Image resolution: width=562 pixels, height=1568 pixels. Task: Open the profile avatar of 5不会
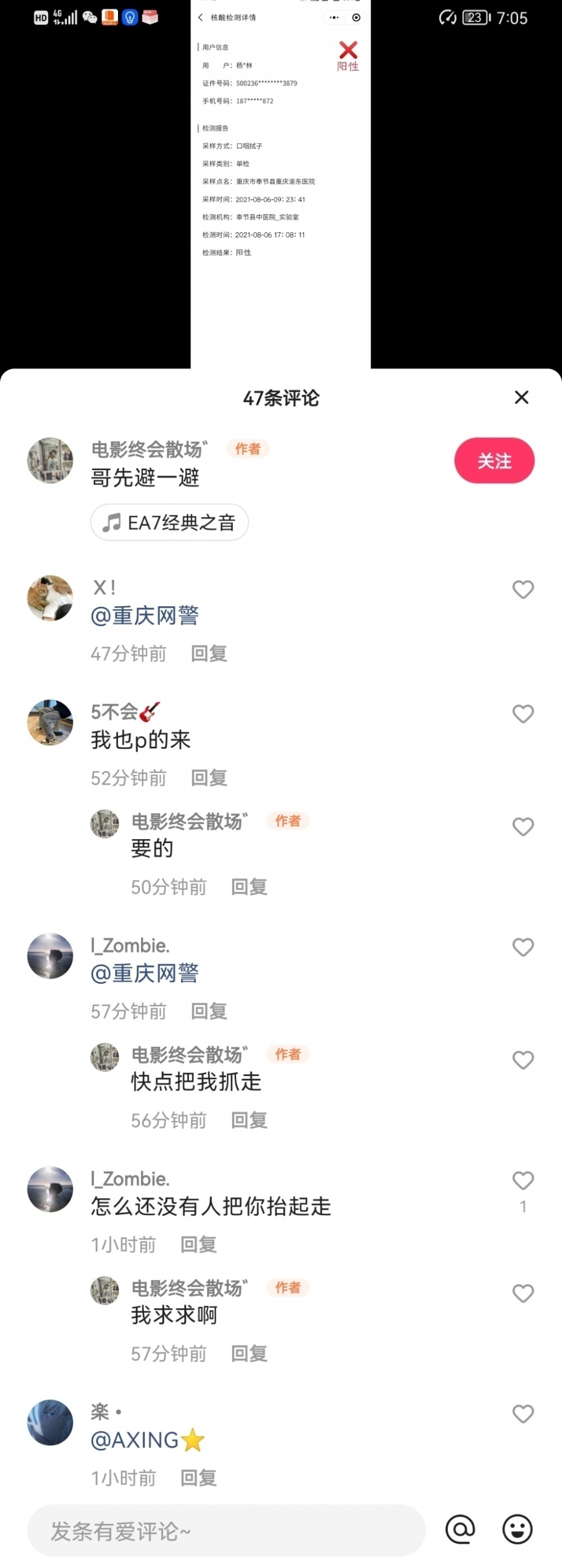(x=51, y=723)
